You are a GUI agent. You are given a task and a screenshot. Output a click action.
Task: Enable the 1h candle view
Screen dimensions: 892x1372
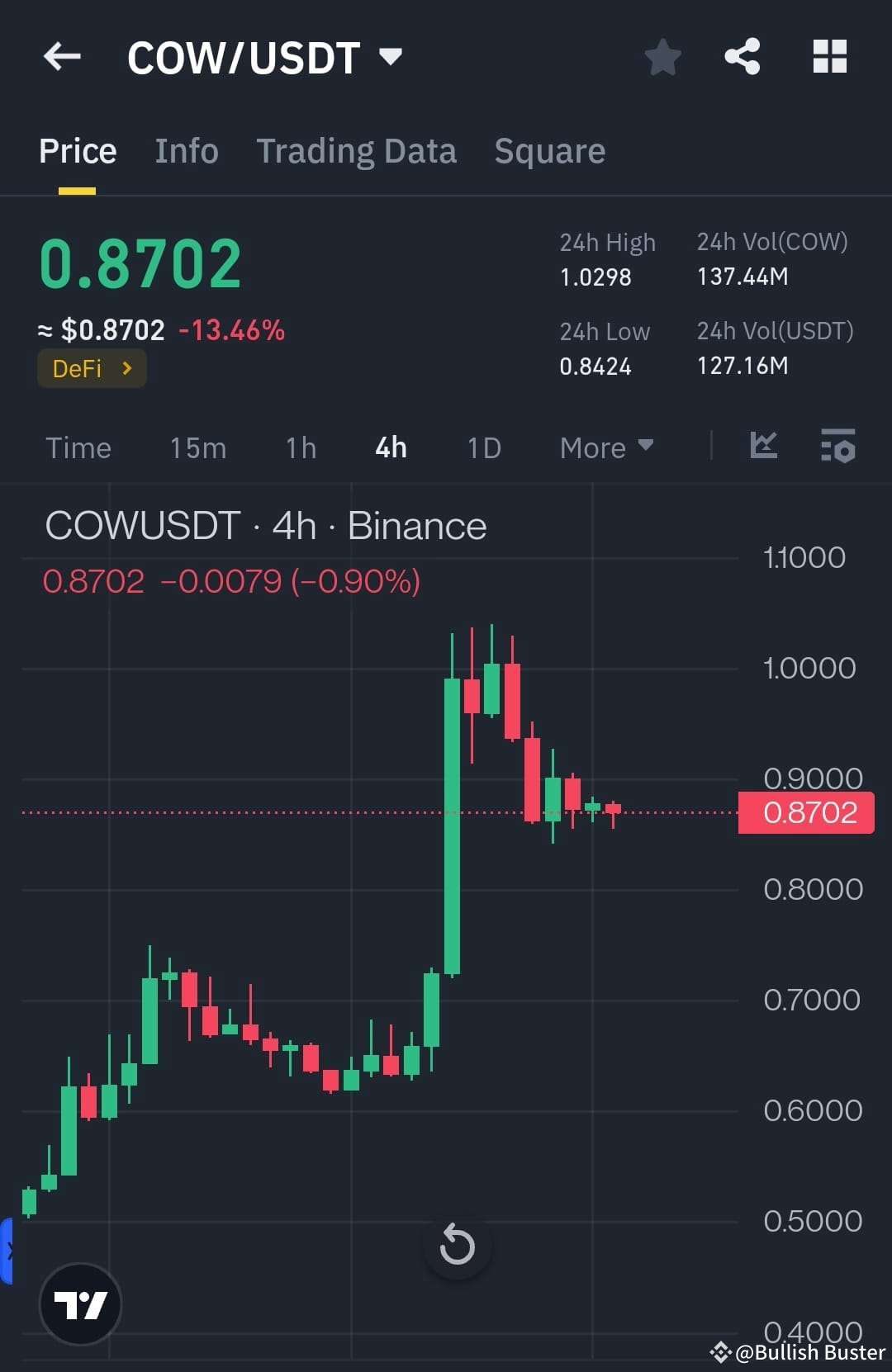pos(299,447)
